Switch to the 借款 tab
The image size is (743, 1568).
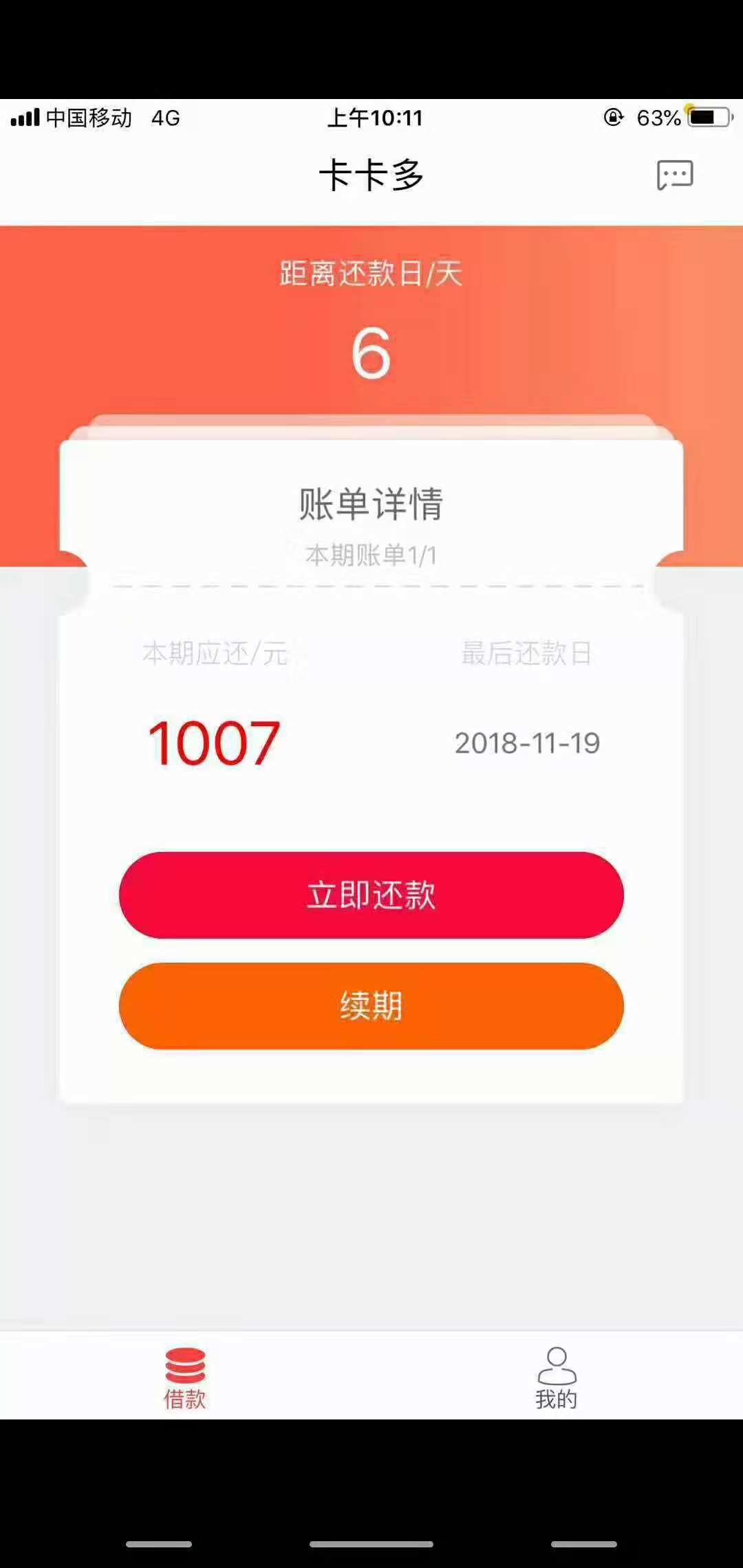click(185, 1378)
